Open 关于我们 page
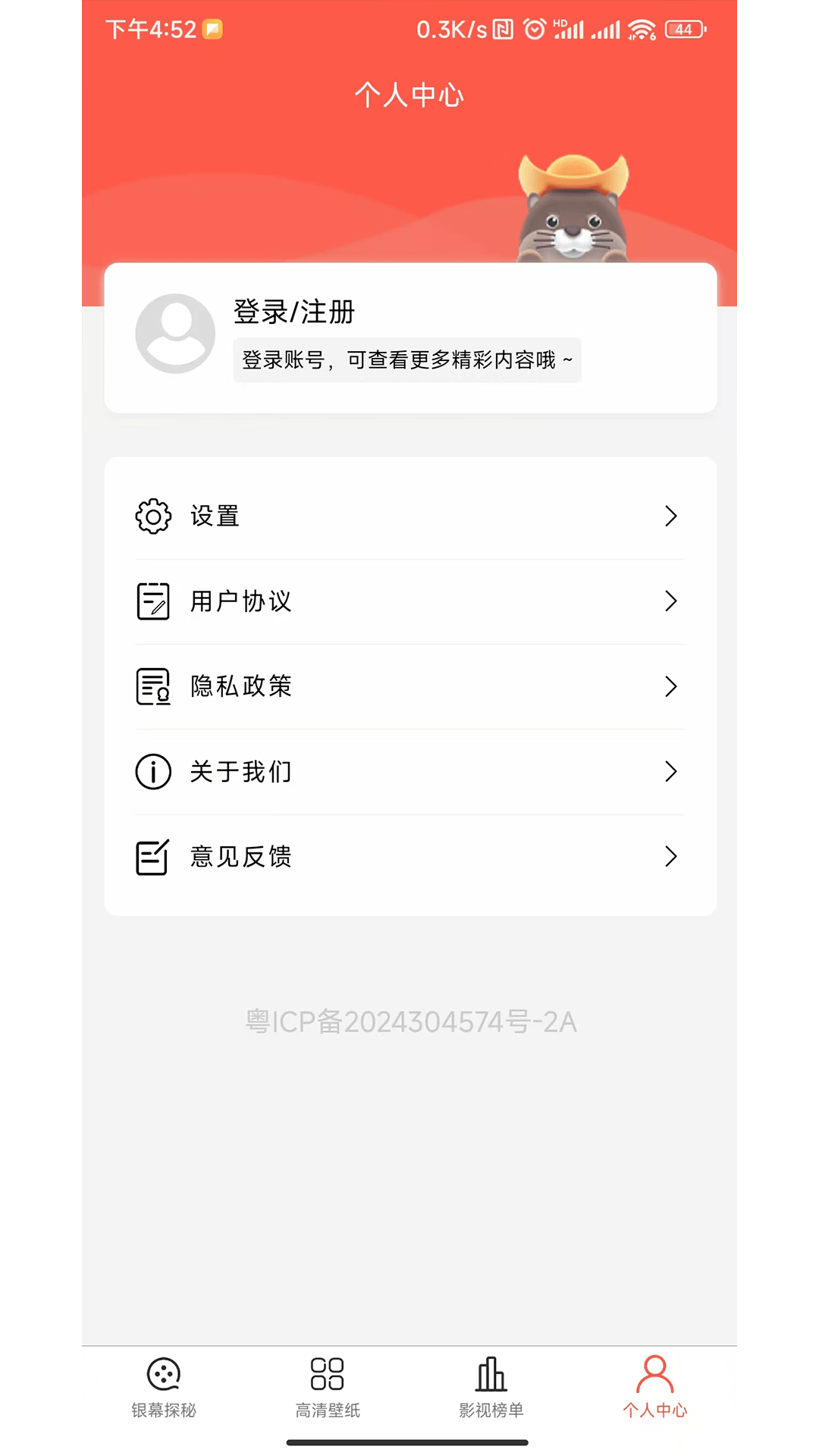The height and width of the screenshot is (1456, 819). [x=409, y=771]
